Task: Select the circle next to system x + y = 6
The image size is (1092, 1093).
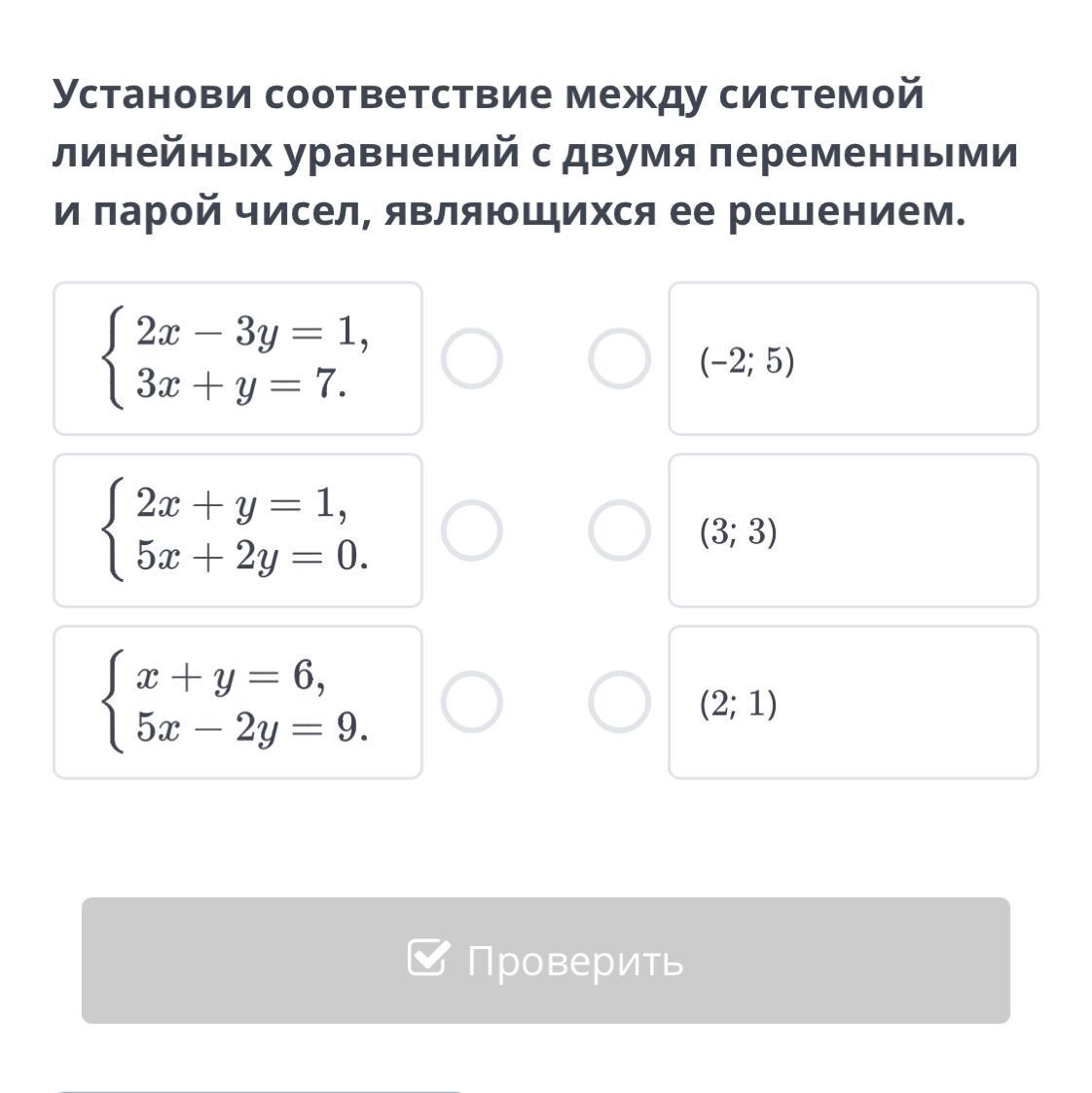Action: coord(472,702)
